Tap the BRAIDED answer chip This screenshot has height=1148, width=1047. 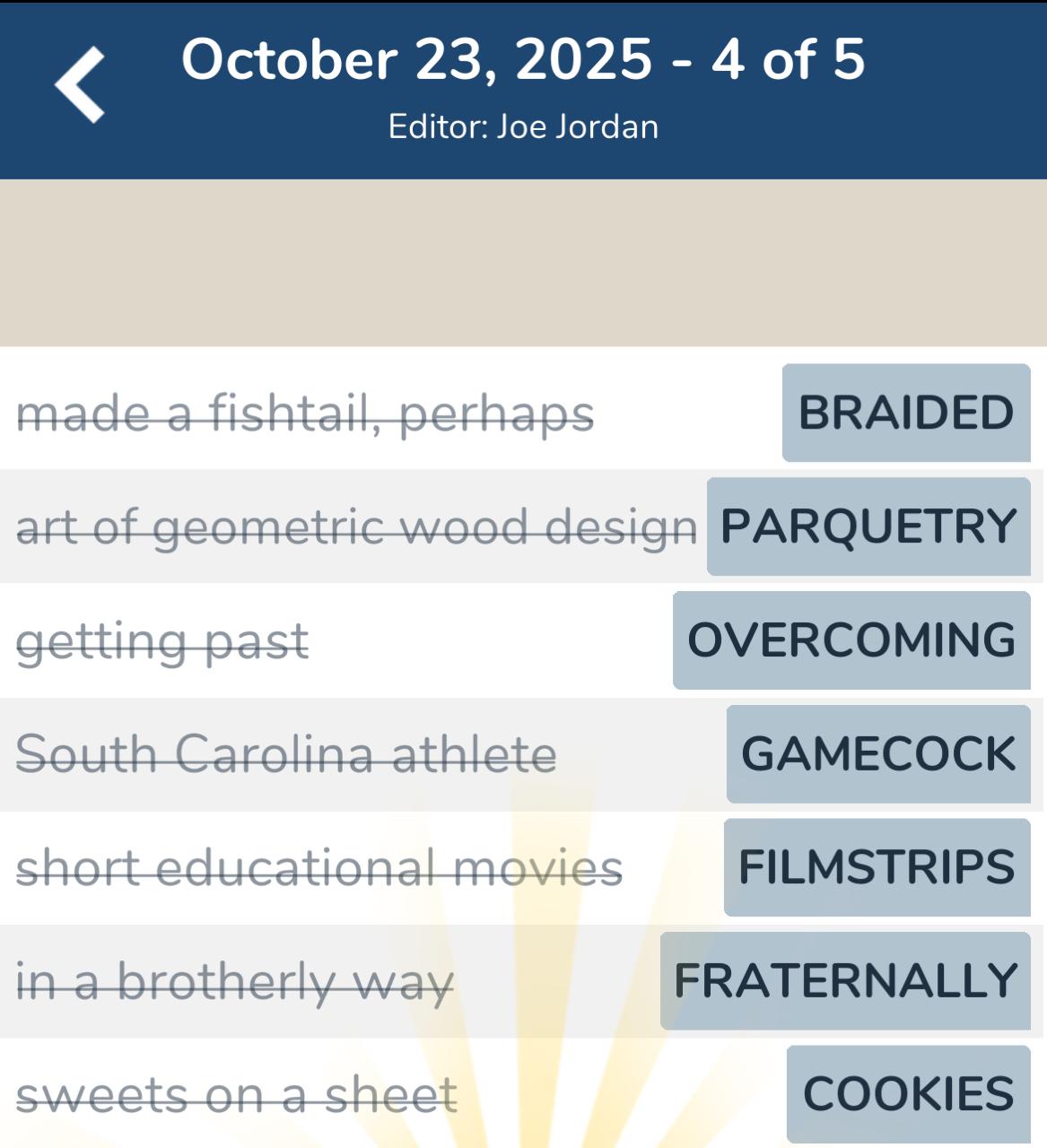tap(905, 413)
